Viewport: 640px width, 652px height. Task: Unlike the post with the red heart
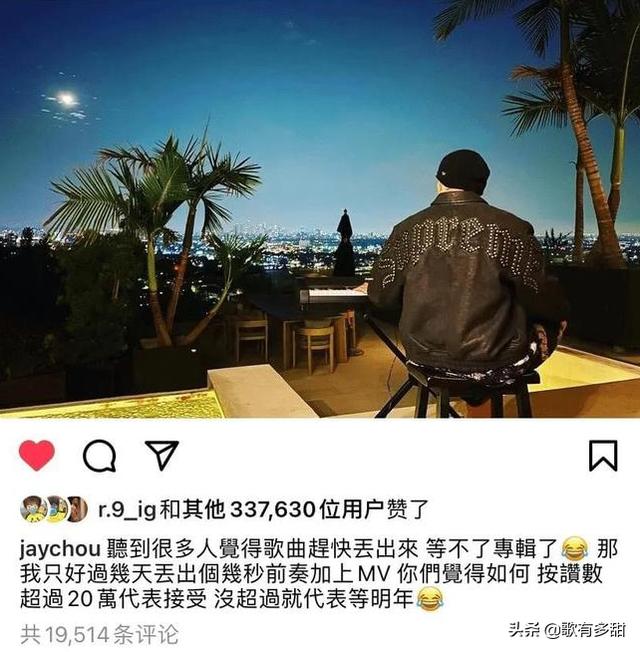coord(37,455)
